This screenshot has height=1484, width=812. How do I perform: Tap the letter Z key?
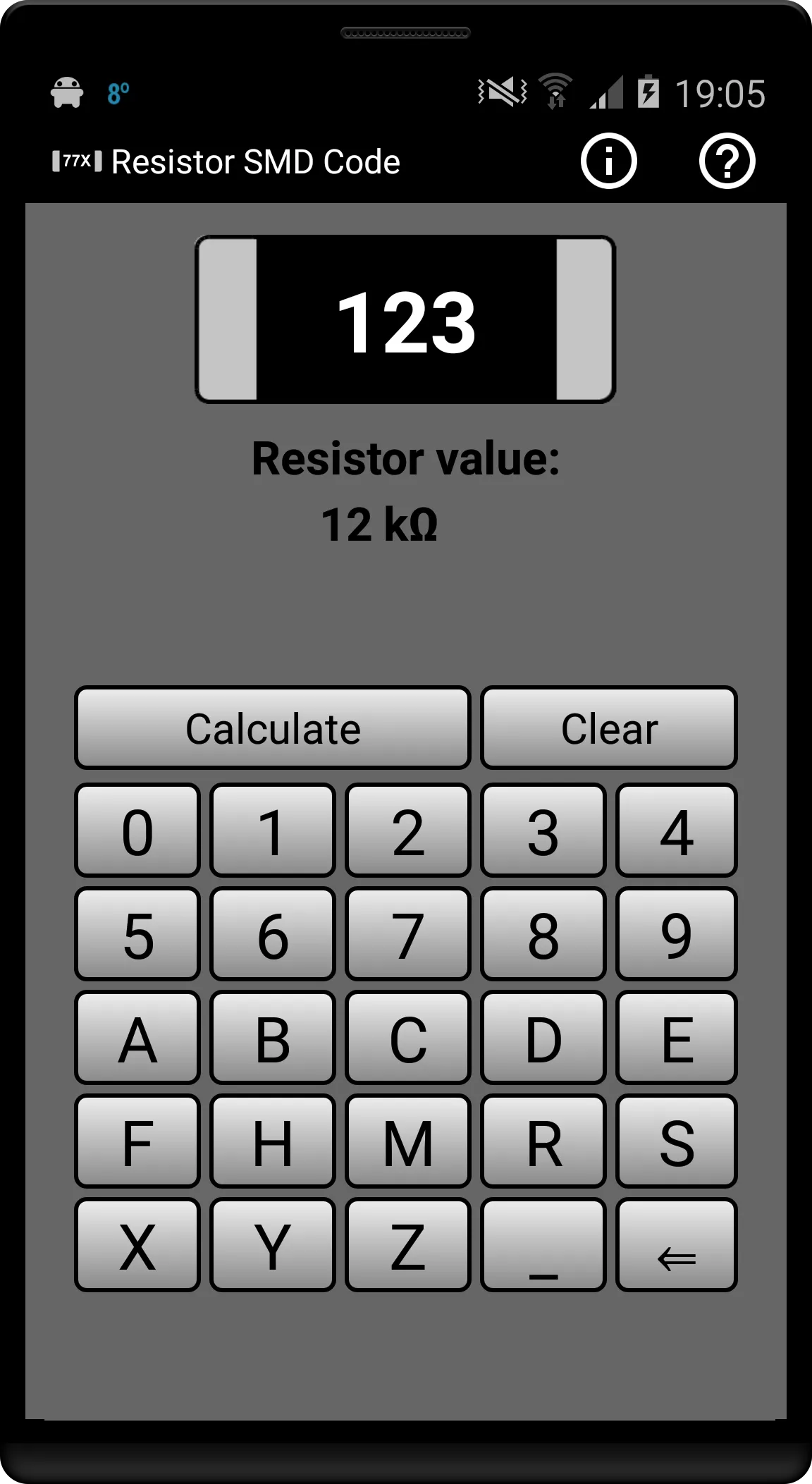click(x=407, y=1245)
